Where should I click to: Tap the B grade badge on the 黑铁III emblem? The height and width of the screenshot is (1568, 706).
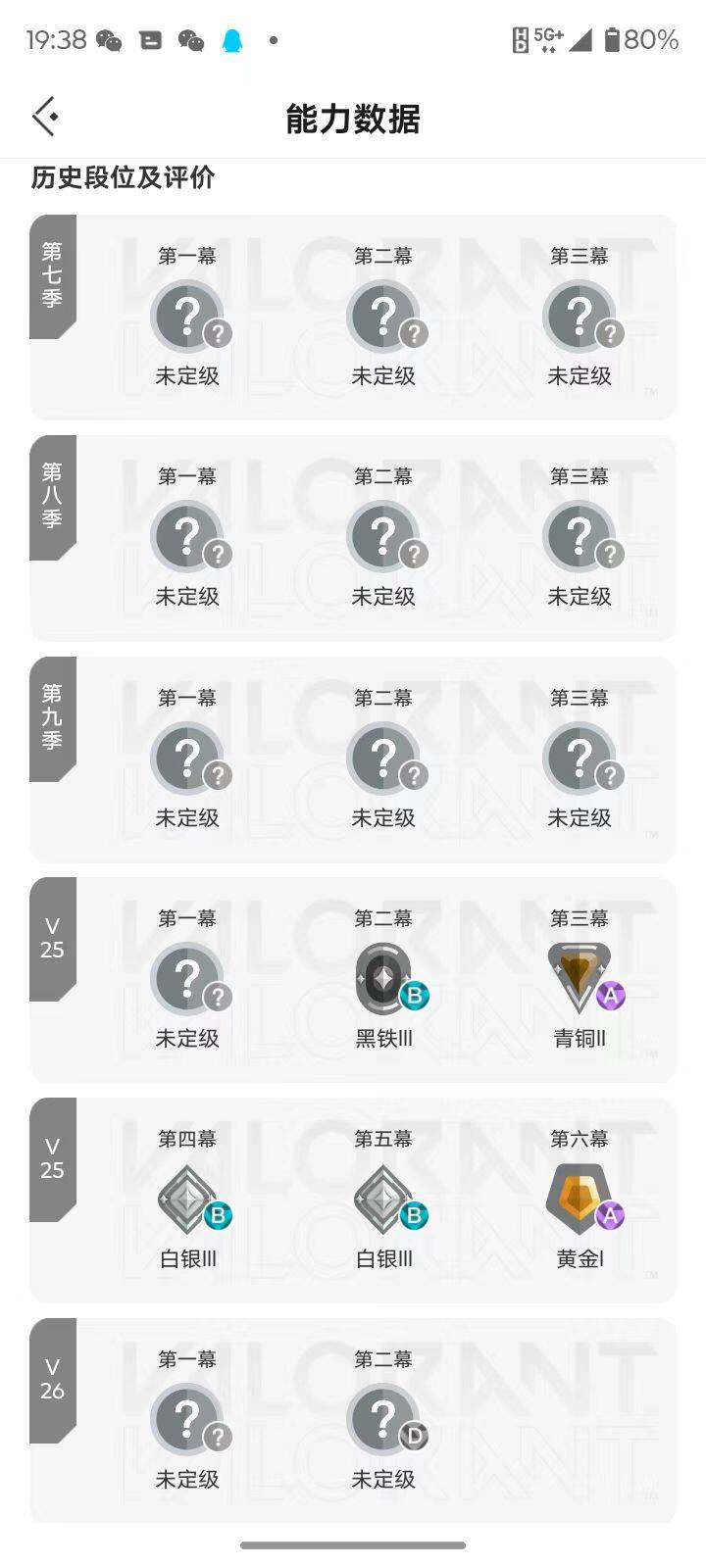[414, 995]
